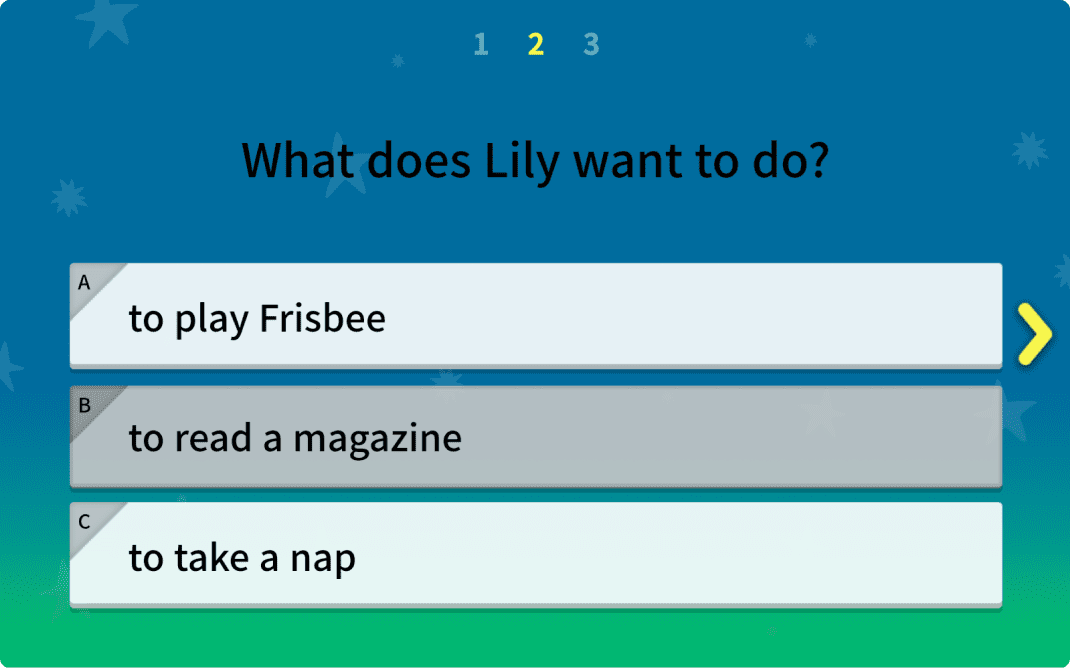Screen dimensions: 1070x668
Task: Choose answer B, to read a magazine
Action: coord(535,438)
